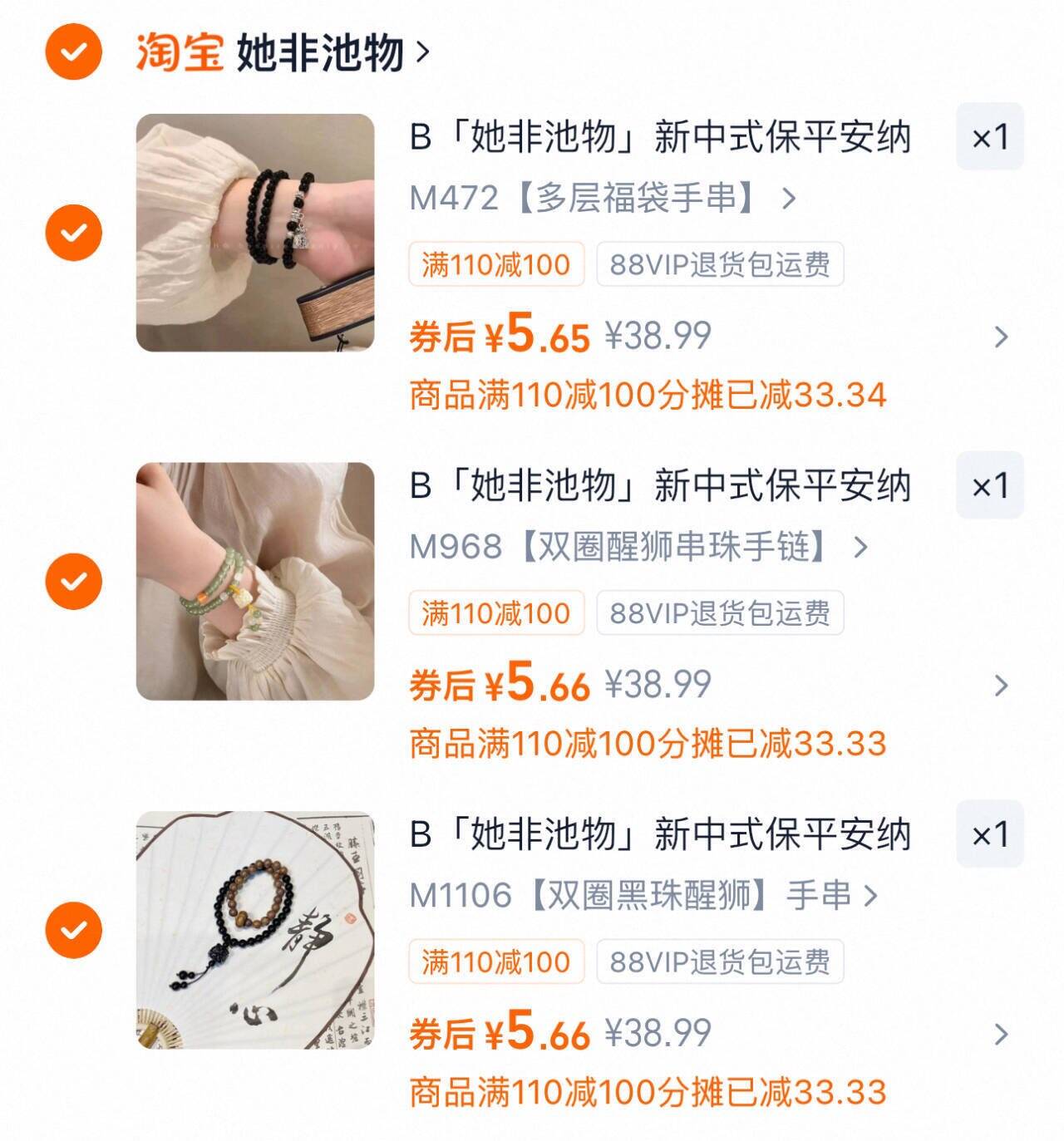The height and width of the screenshot is (1141, 1064).
Task: Adjust quantity ×1 for M968 item
Action: [989, 485]
